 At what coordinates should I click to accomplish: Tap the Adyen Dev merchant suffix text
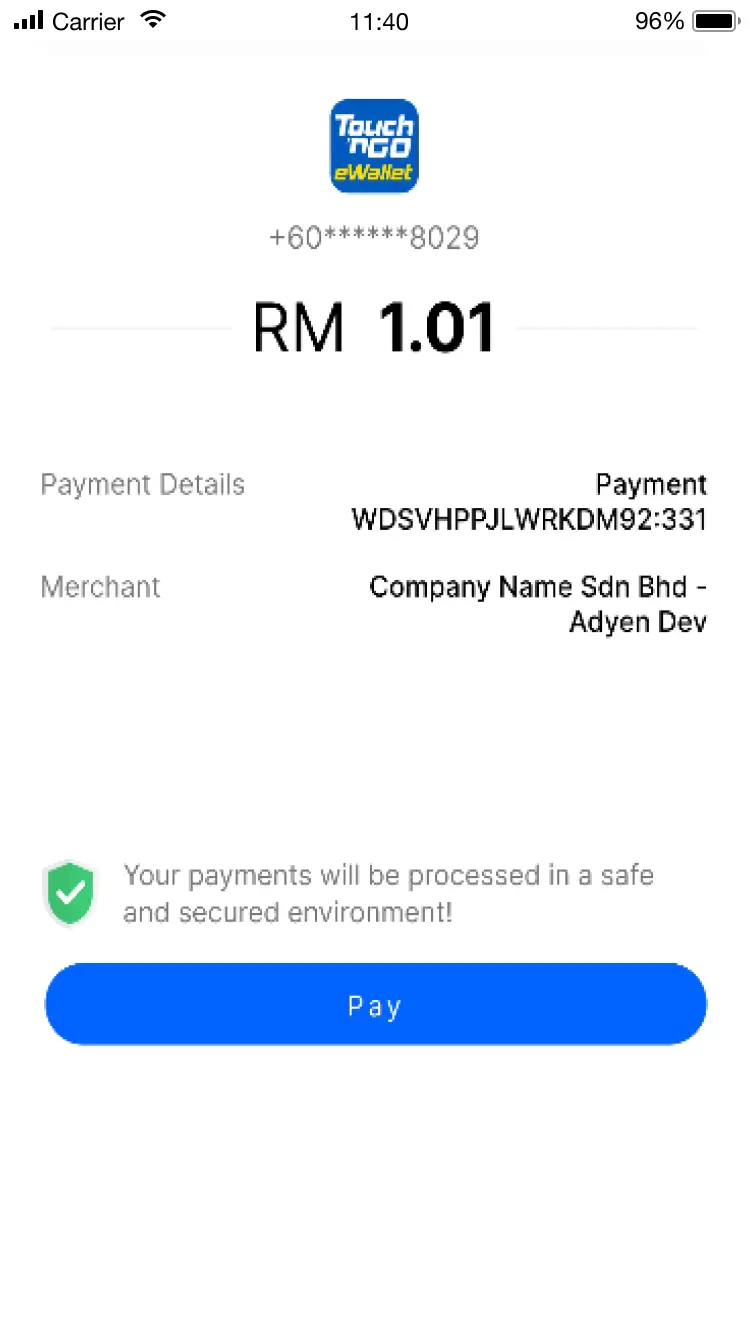click(x=638, y=622)
